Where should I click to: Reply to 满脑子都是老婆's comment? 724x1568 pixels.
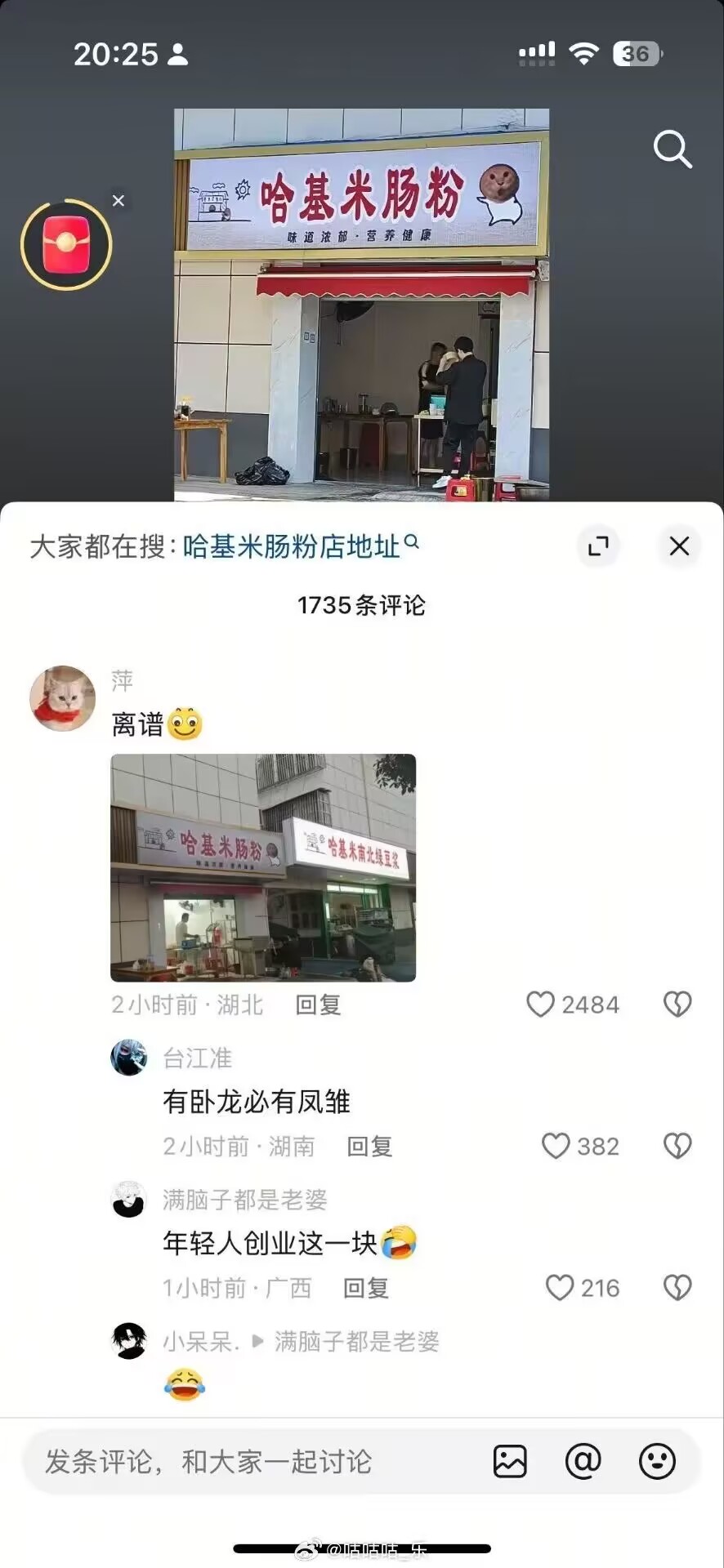click(x=365, y=1289)
